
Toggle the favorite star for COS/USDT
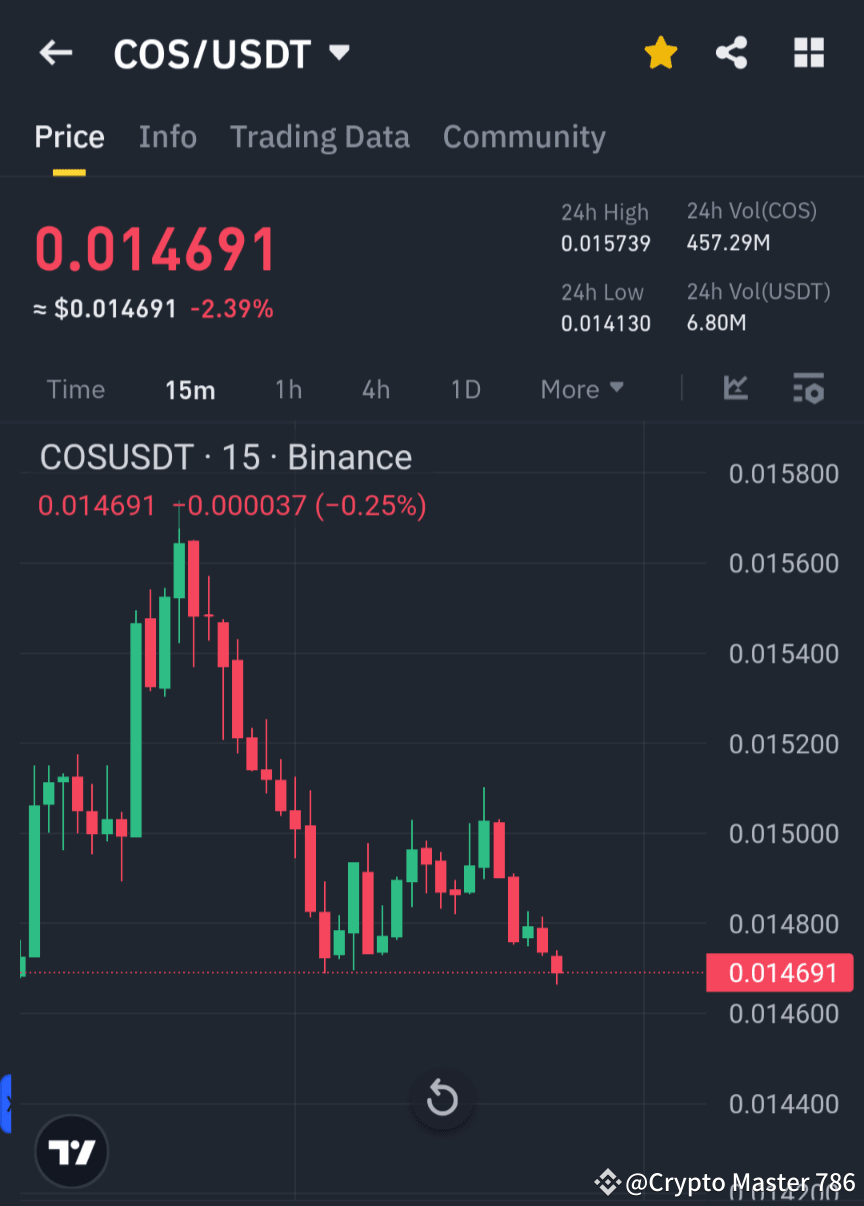pos(660,52)
